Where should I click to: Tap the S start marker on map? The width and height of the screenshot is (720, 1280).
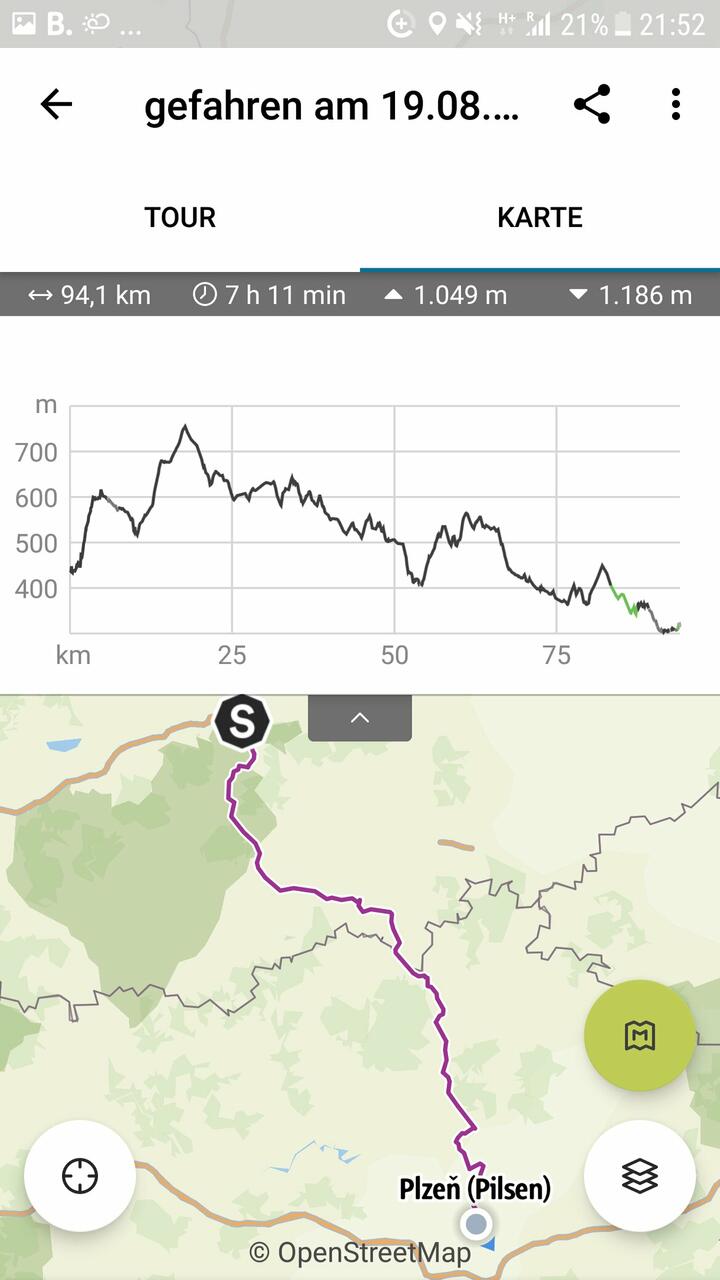pyautogui.click(x=242, y=721)
